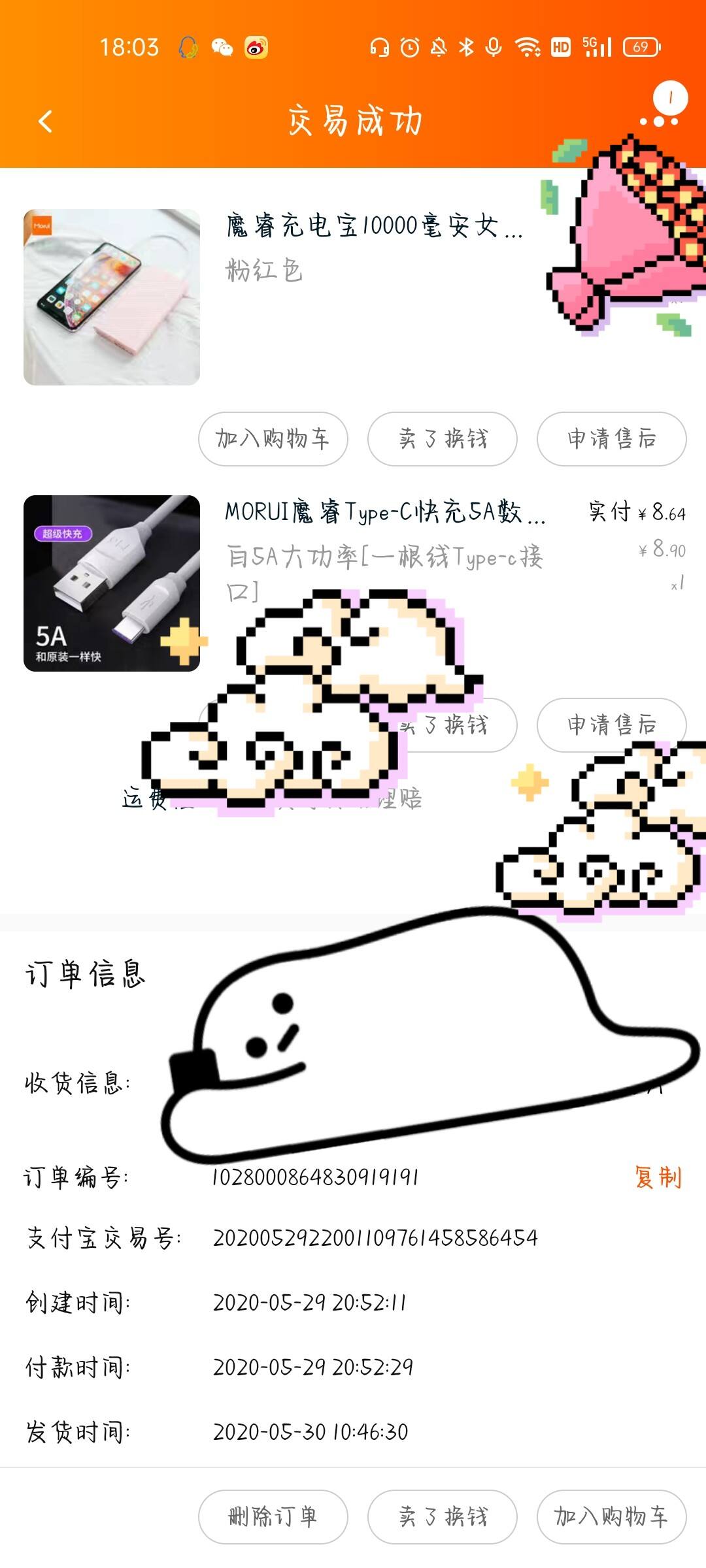The height and width of the screenshot is (1568, 706).
Task: Copy the order number via 复制
Action: pos(658,1177)
